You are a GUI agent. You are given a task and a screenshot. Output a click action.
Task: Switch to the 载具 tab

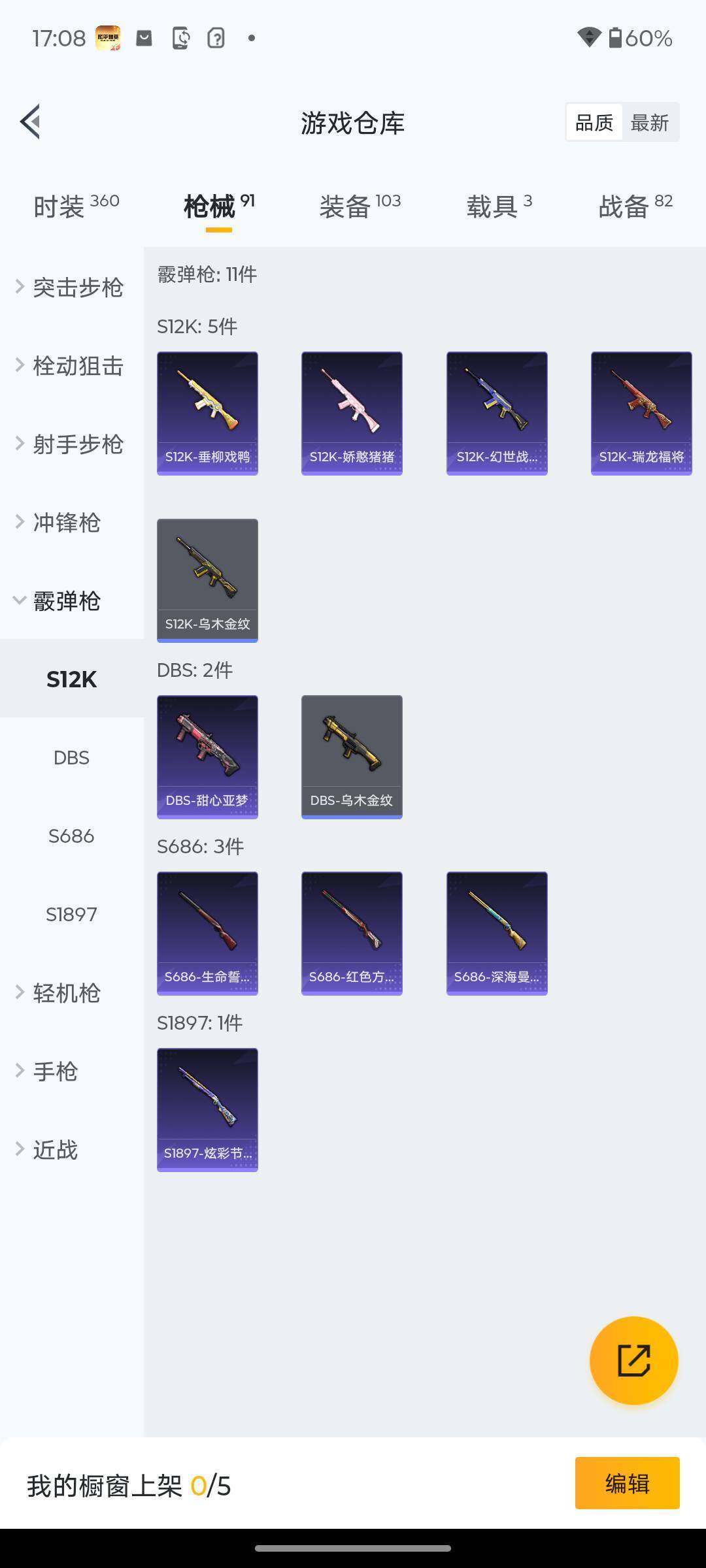[x=499, y=206]
